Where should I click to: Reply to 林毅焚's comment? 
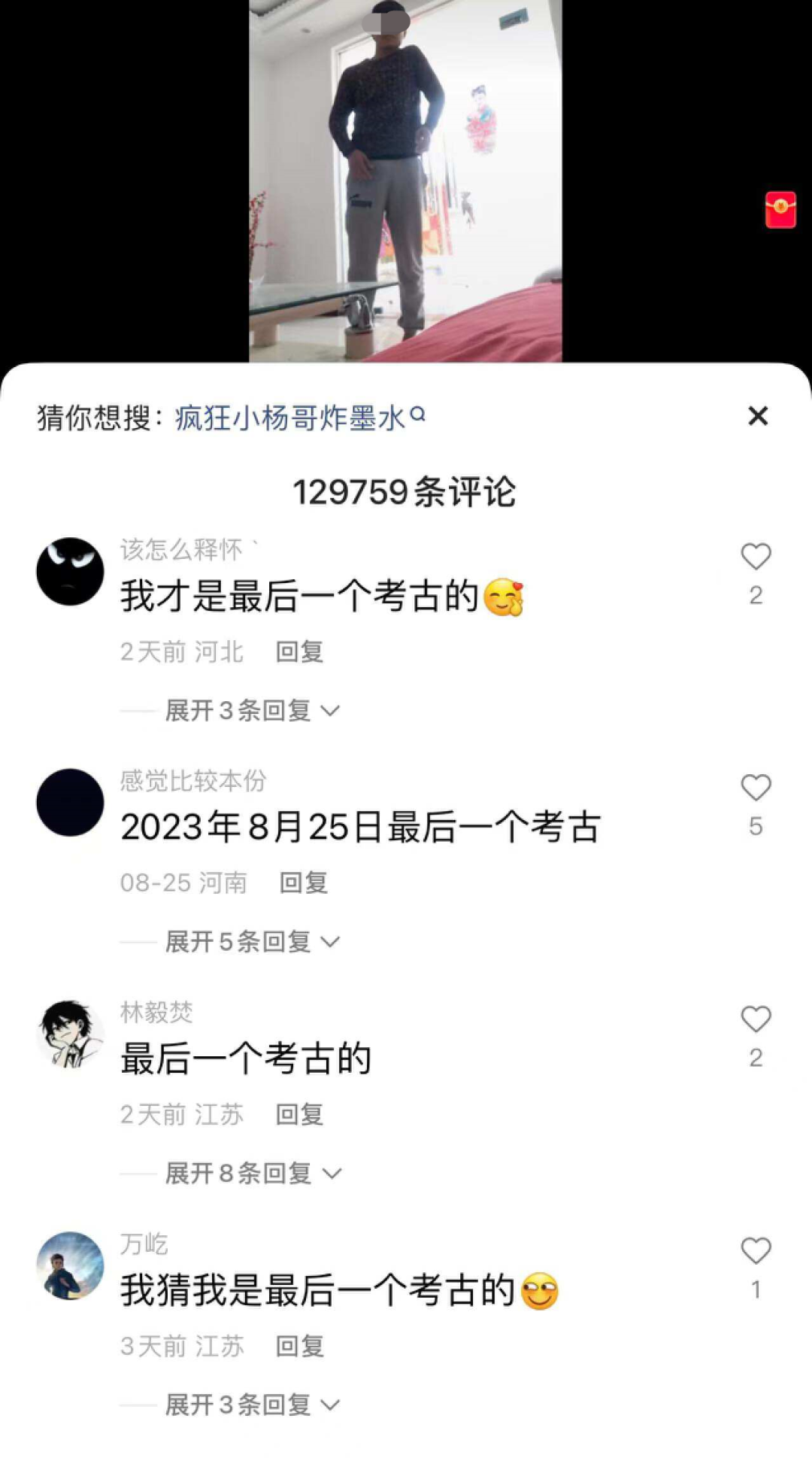[x=299, y=1114]
